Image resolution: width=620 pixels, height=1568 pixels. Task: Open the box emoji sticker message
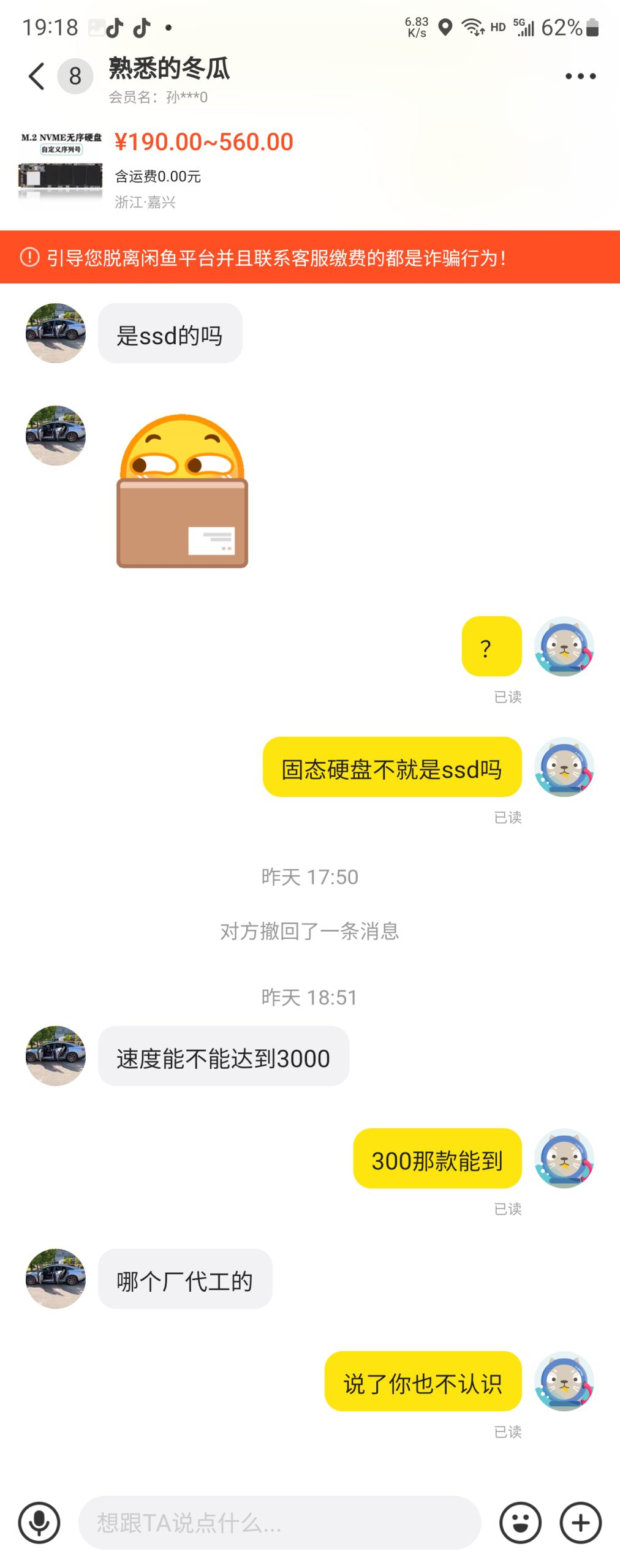click(182, 491)
